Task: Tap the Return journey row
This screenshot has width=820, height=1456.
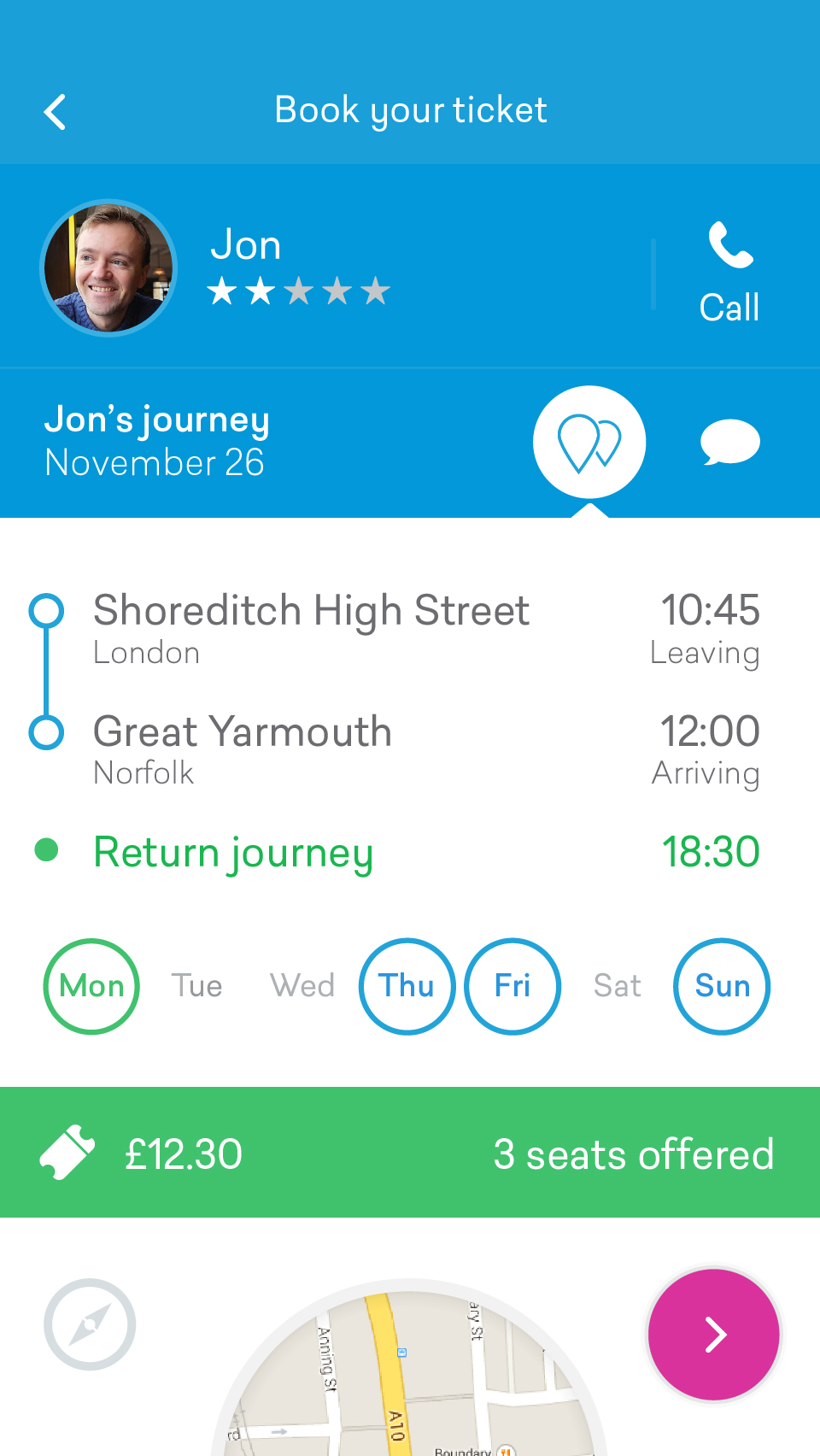Action: pyautogui.click(x=396, y=852)
